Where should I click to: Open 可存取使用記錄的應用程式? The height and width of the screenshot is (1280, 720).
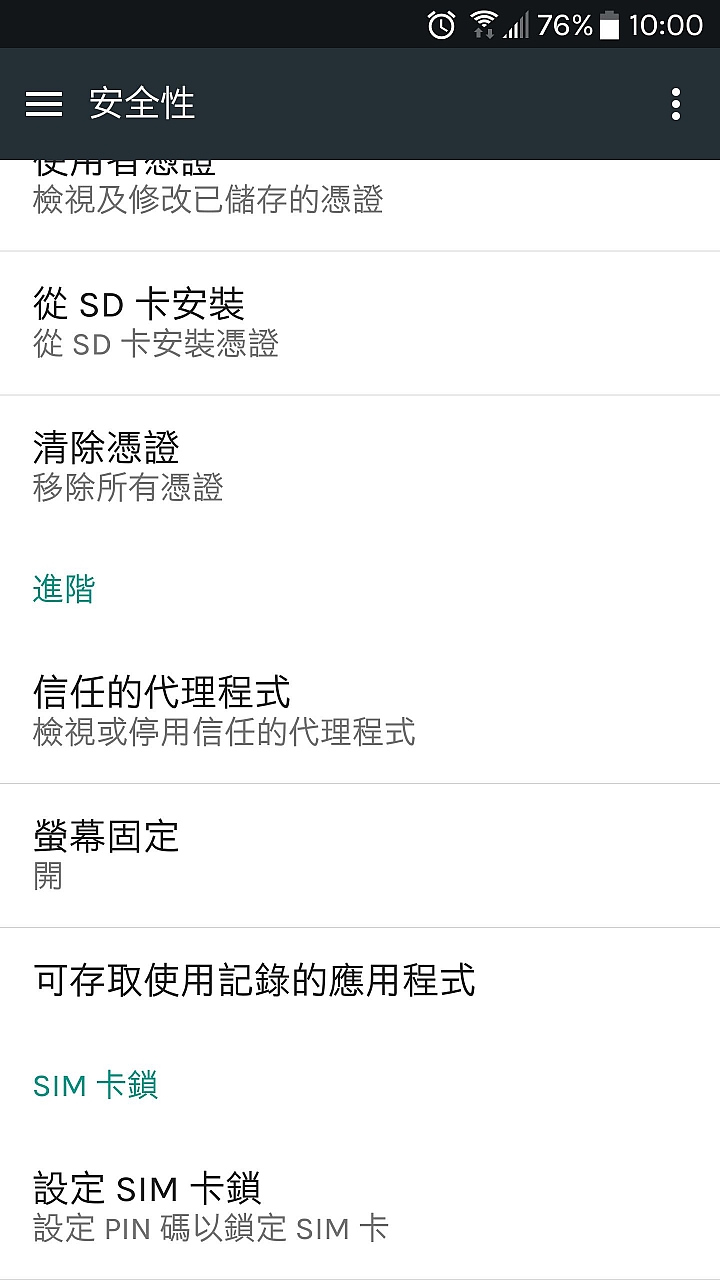point(360,981)
